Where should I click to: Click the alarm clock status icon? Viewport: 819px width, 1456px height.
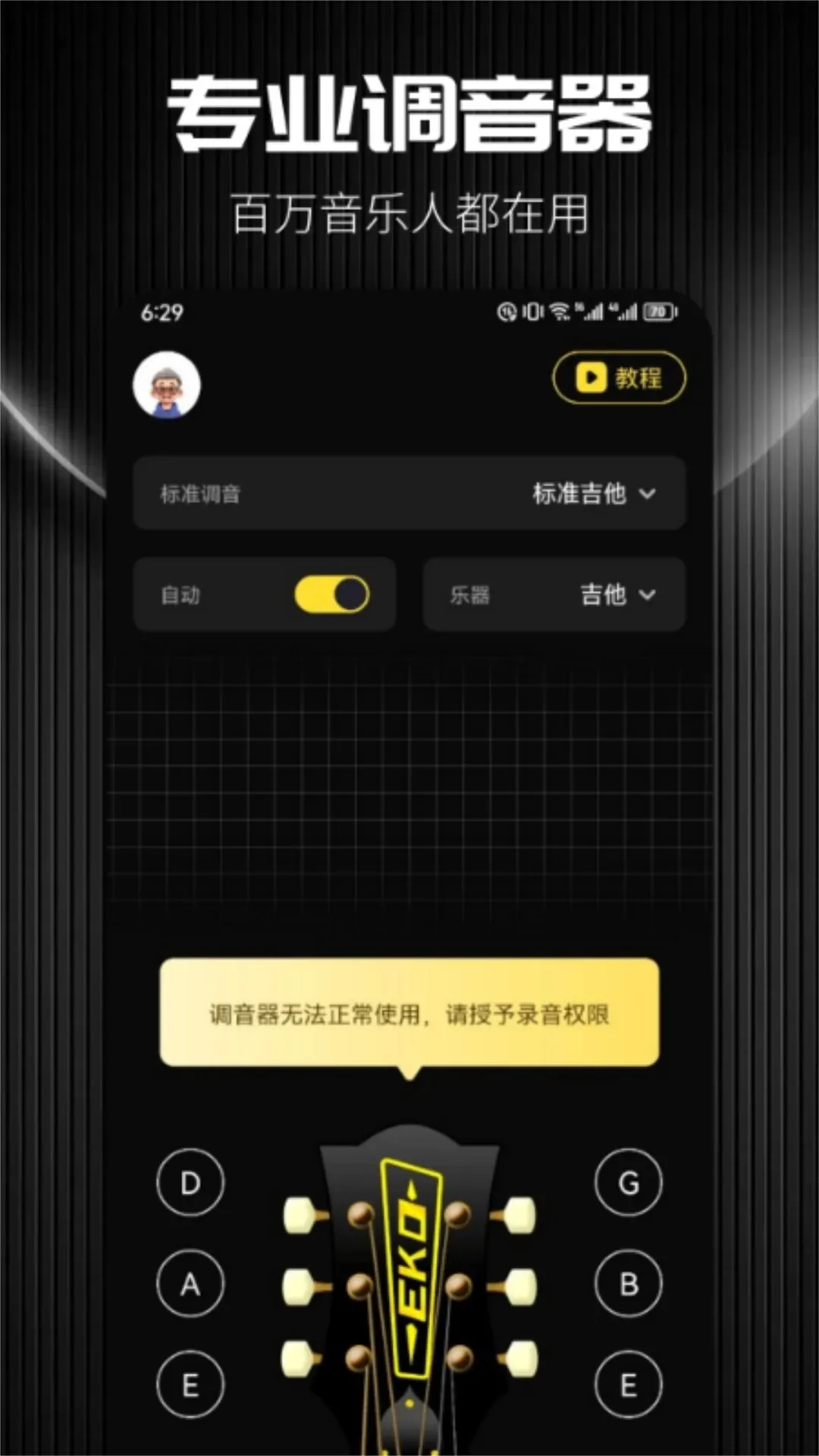pos(508,312)
